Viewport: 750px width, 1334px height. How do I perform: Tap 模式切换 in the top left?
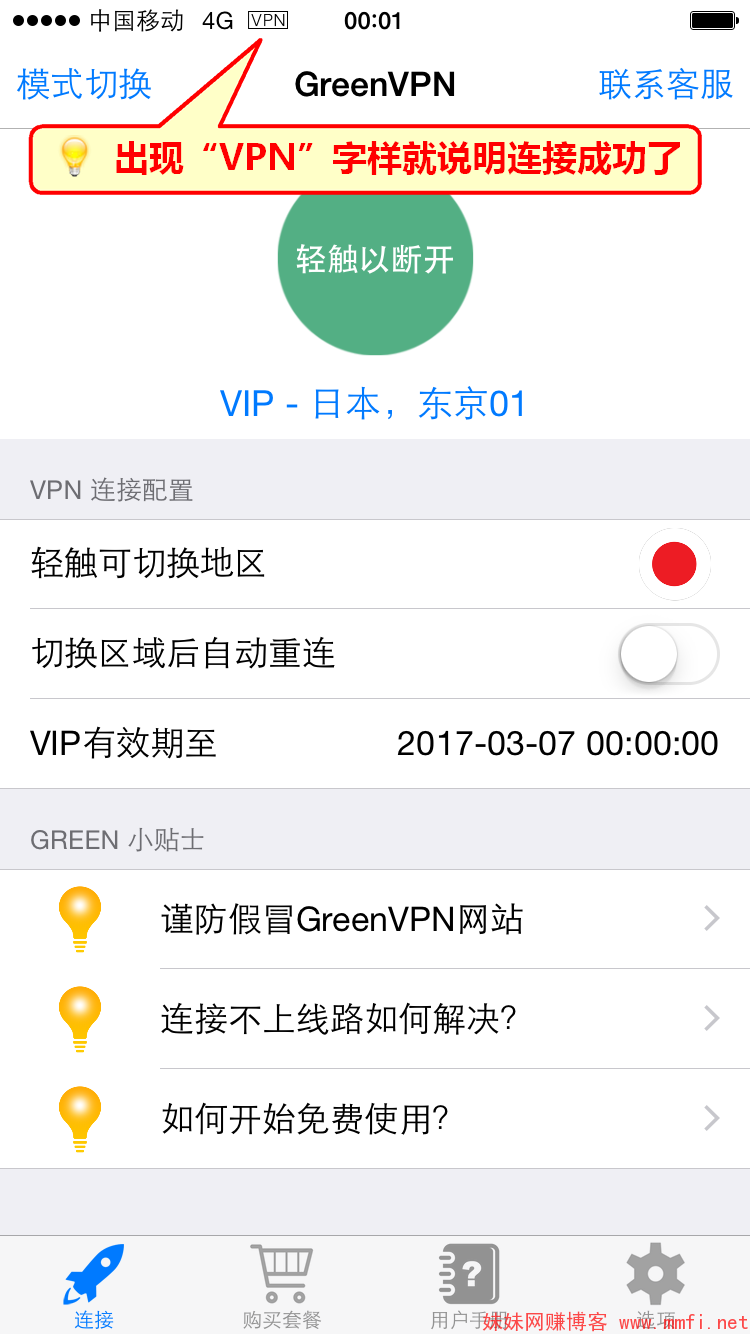82,85
